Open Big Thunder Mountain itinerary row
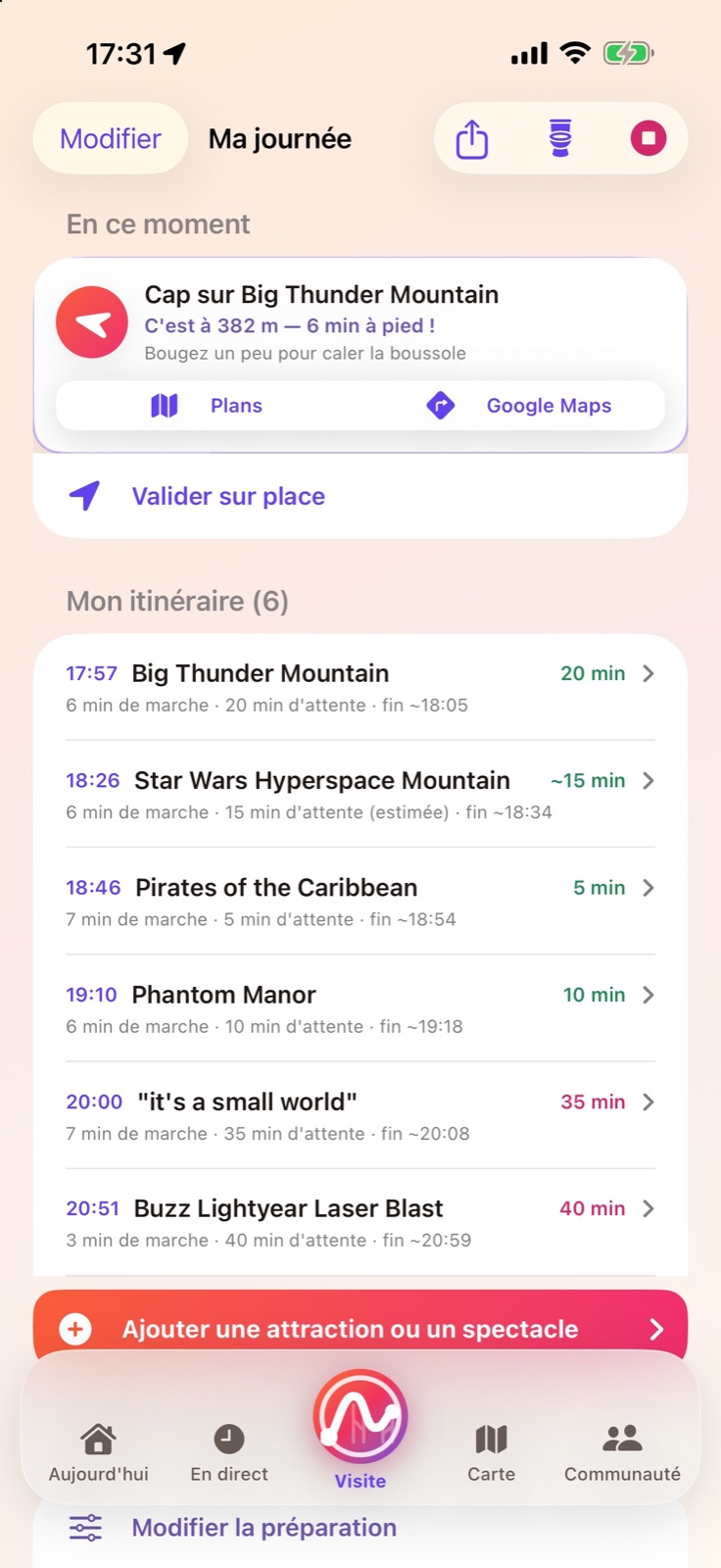 pos(360,687)
